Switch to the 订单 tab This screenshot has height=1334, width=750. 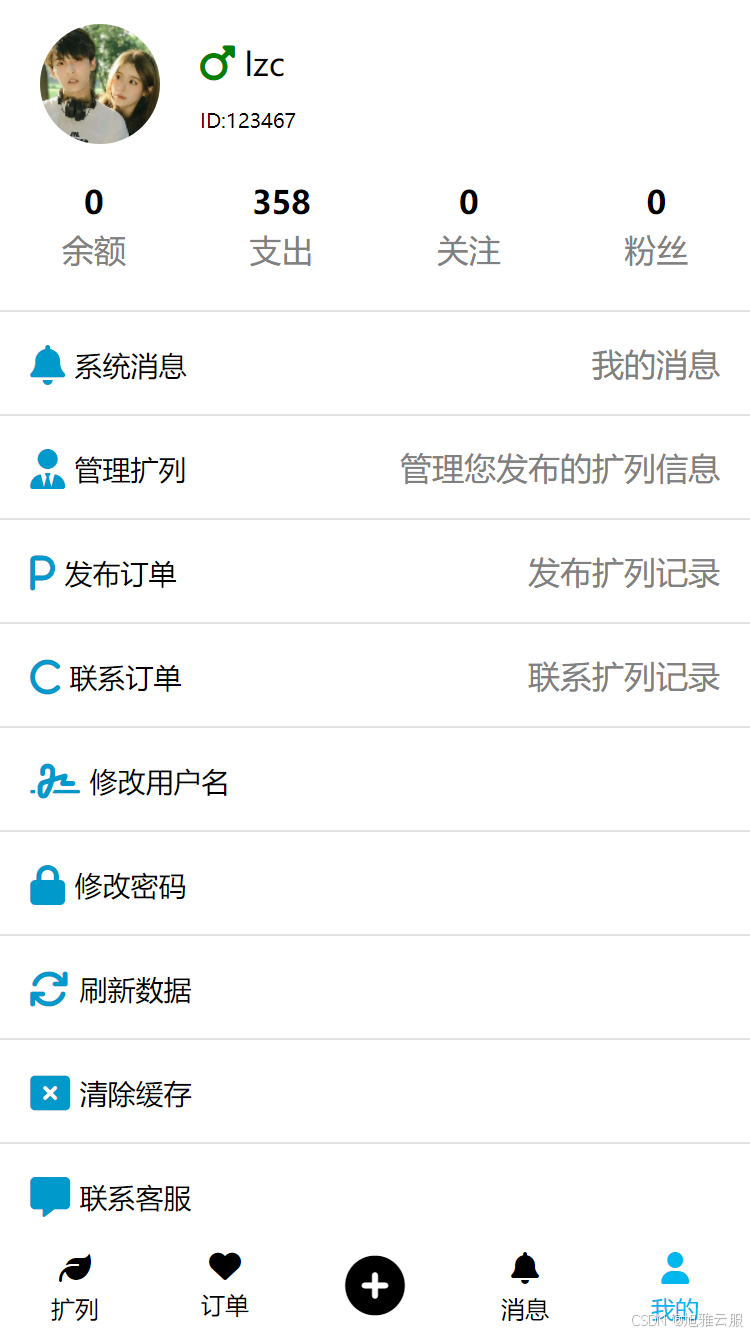point(225,1287)
